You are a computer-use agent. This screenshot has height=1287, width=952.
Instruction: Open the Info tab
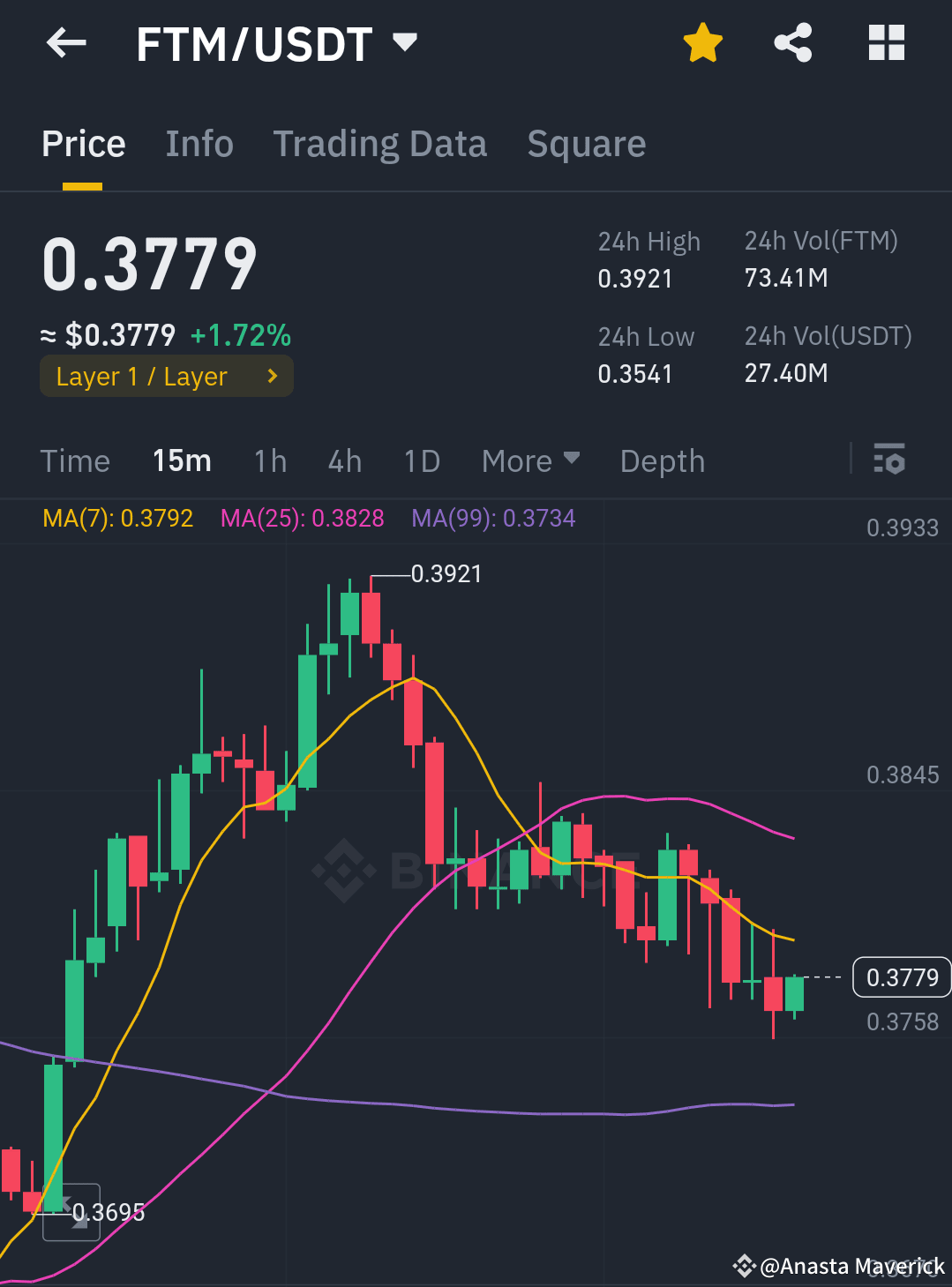199,143
